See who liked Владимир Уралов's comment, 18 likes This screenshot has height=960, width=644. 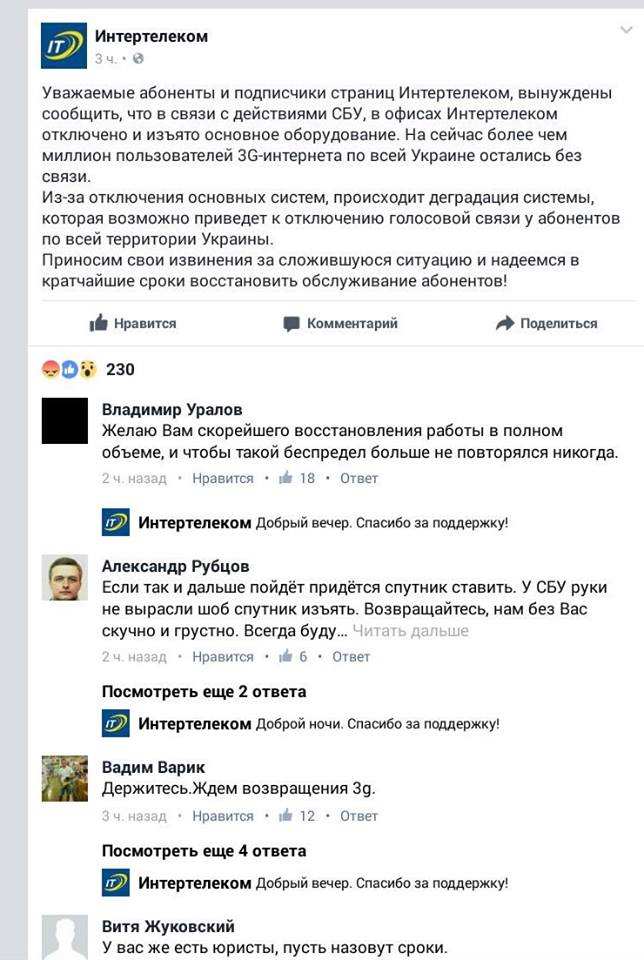298,478
